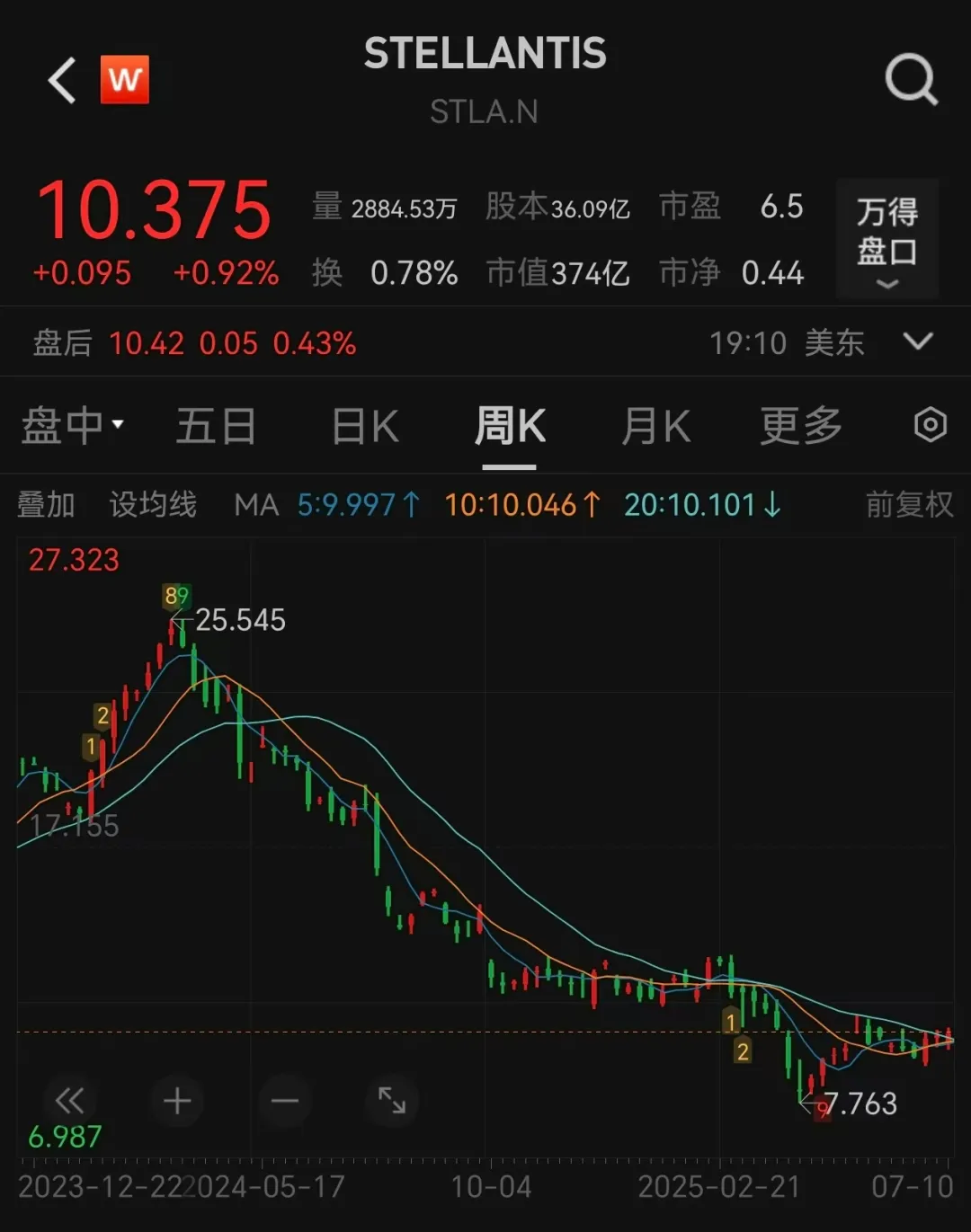971x1232 pixels.
Task: Open the 盘中 dropdown tab
Action: click(73, 426)
